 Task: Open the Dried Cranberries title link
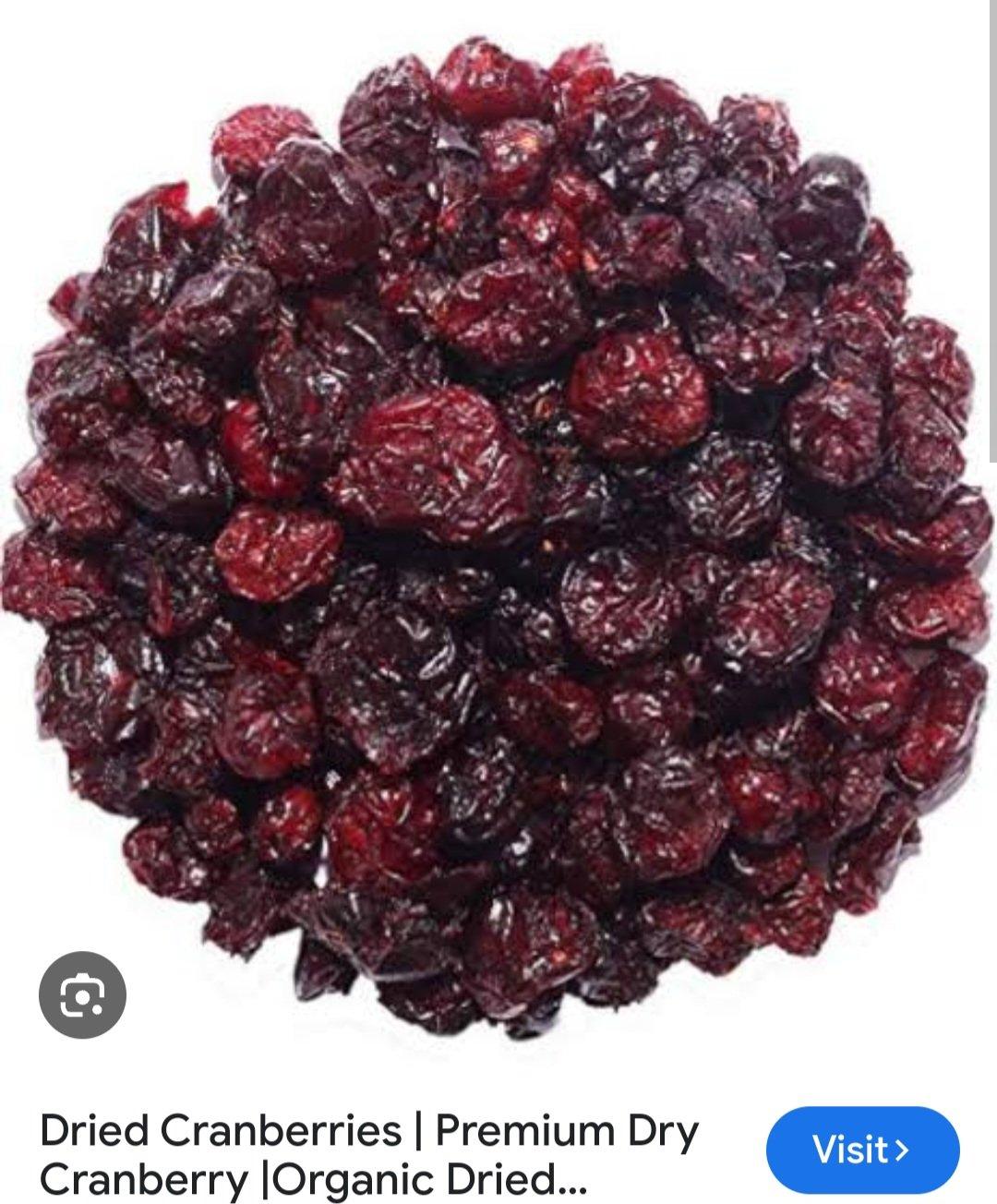[369, 1154]
